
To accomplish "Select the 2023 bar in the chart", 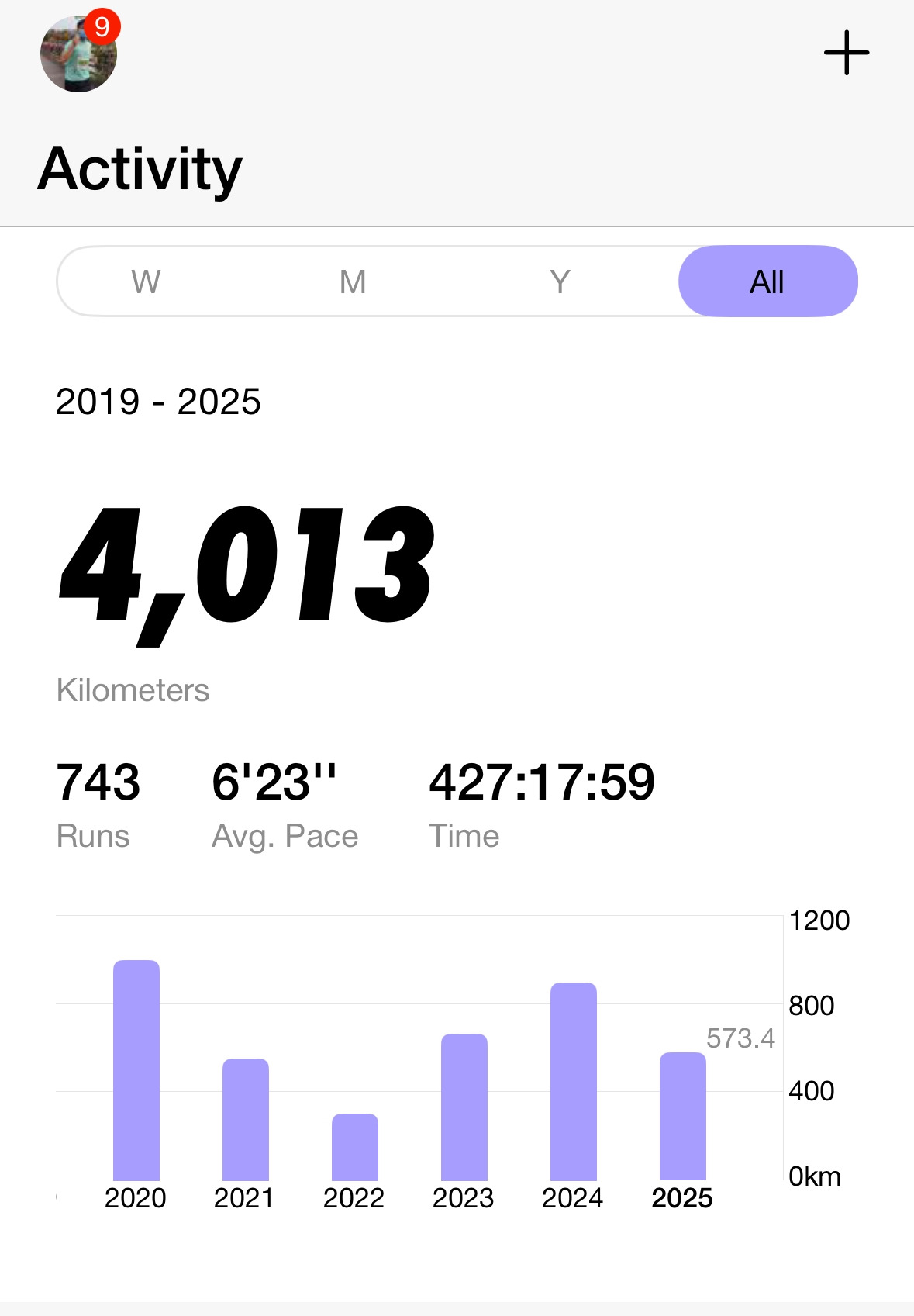I will click(464, 1107).
